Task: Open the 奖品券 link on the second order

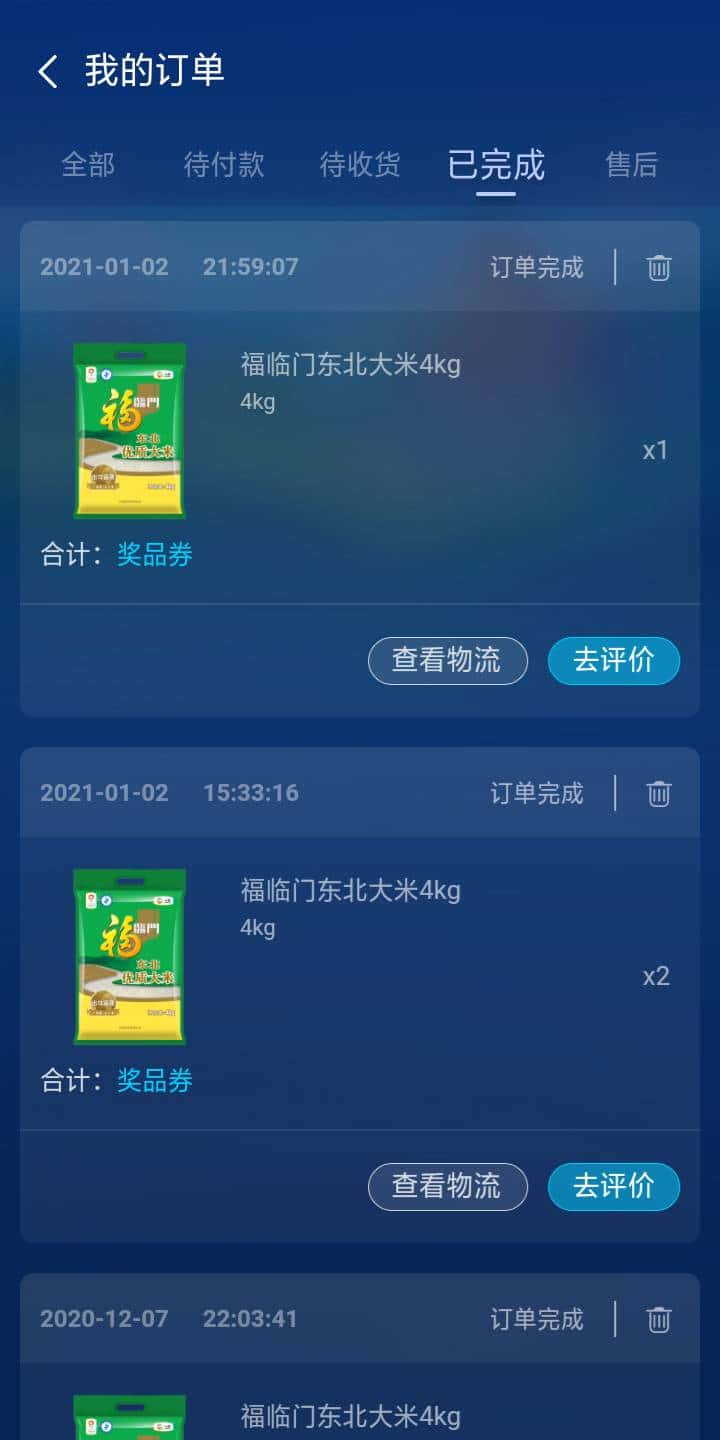Action: [153, 1080]
